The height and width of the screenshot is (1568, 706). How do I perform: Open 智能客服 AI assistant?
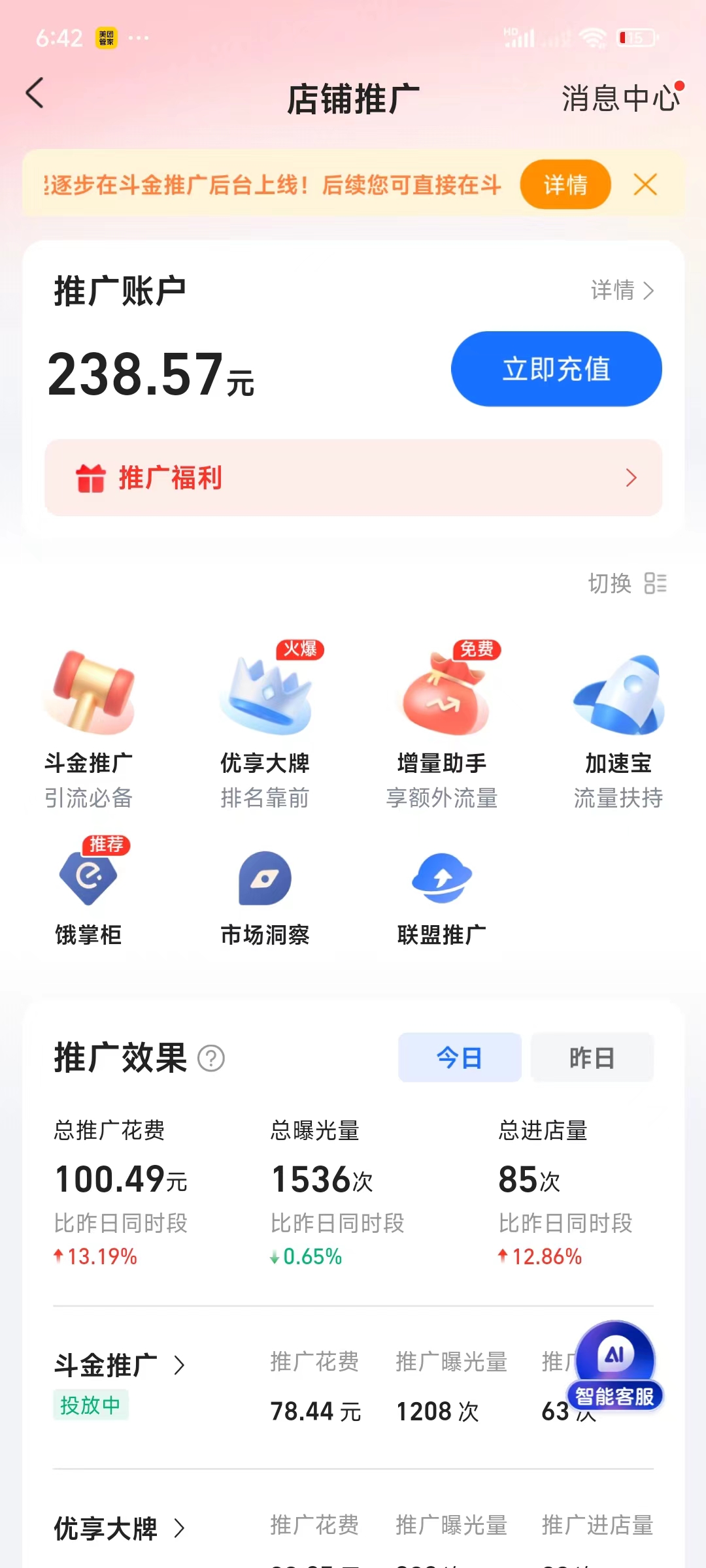coord(615,1367)
